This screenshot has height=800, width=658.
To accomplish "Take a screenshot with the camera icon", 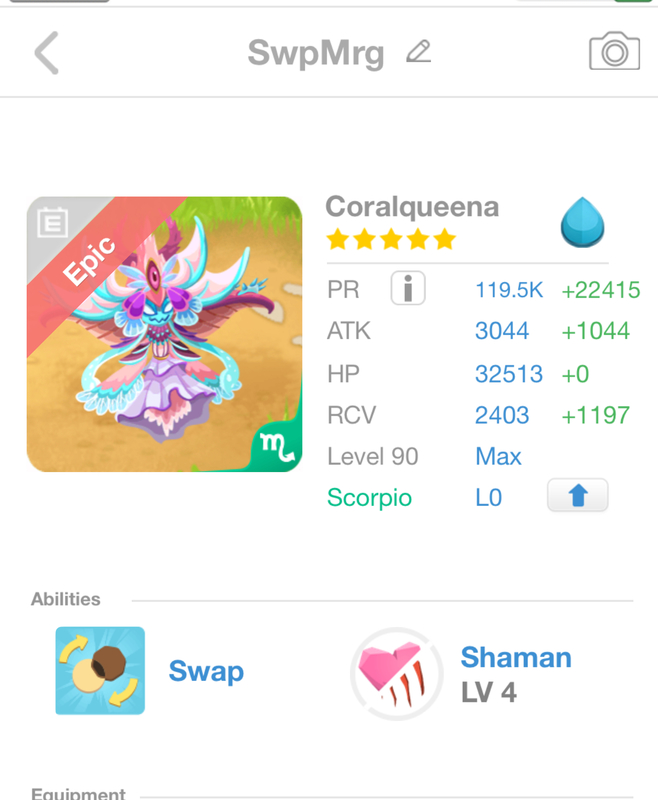I will coord(614,52).
